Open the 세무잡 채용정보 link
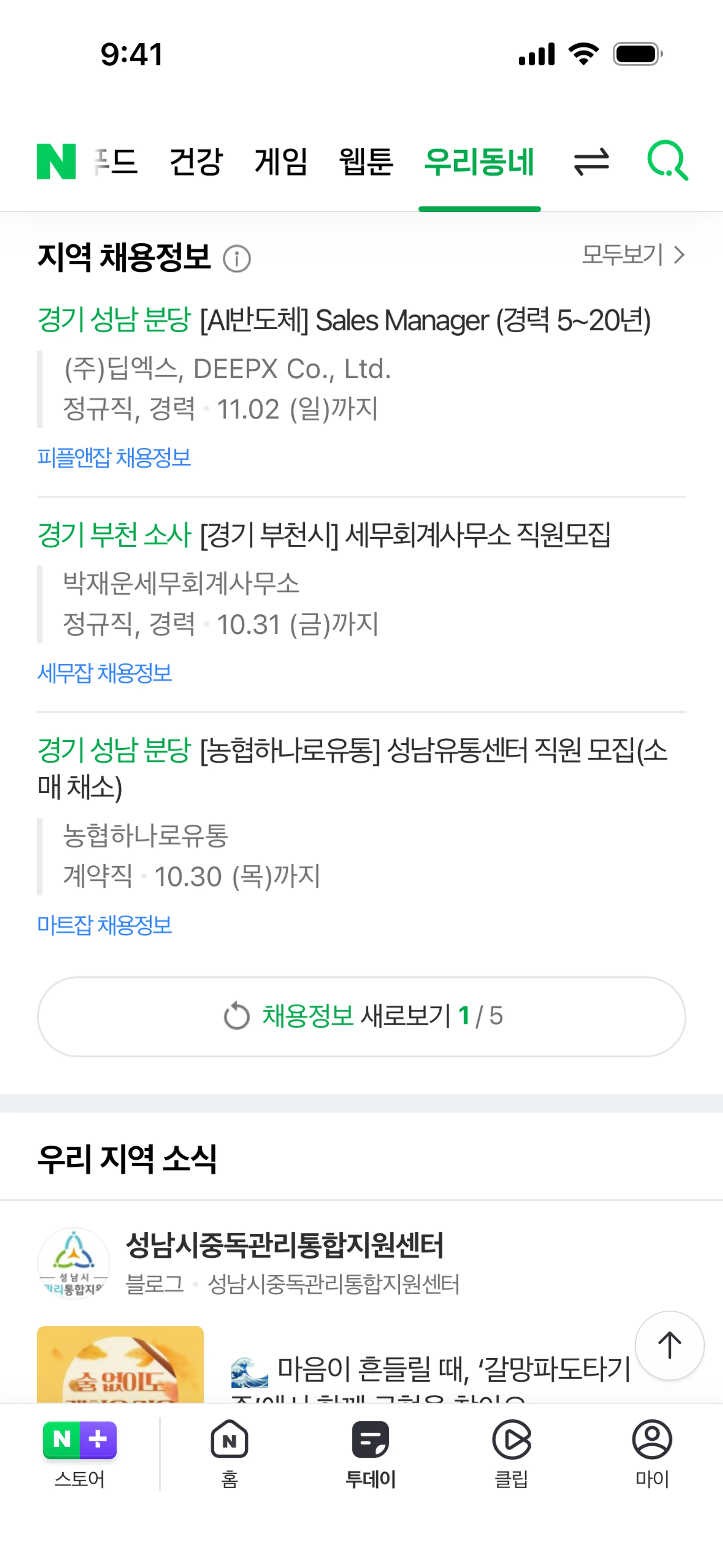This screenshot has width=723, height=1568. (x=105, y=672)
